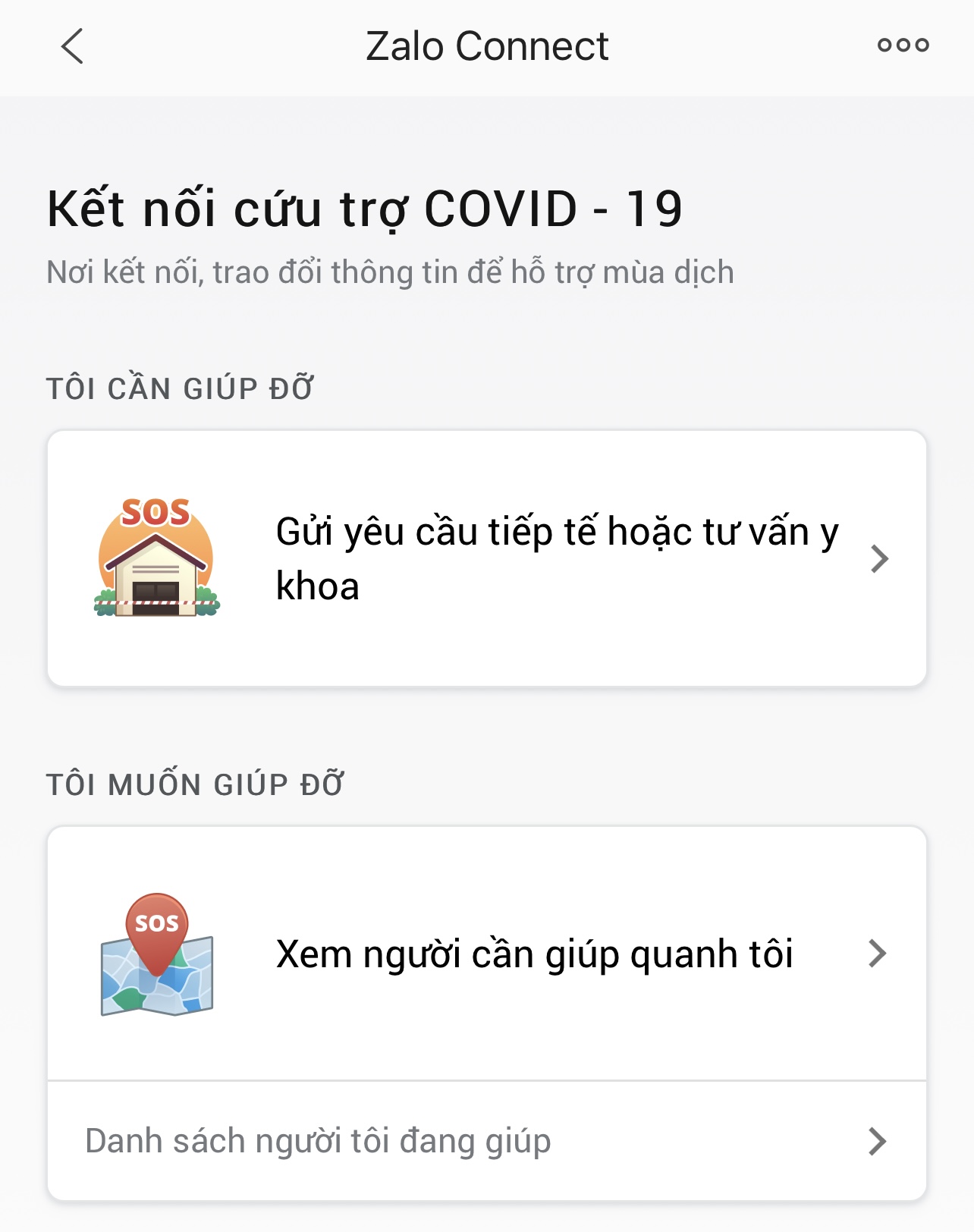Image resolution: width=974 pixels, height=1232 pixels.
Task: Open Gửi yêu cầu tiếp tế card
Action: [486, 559]
